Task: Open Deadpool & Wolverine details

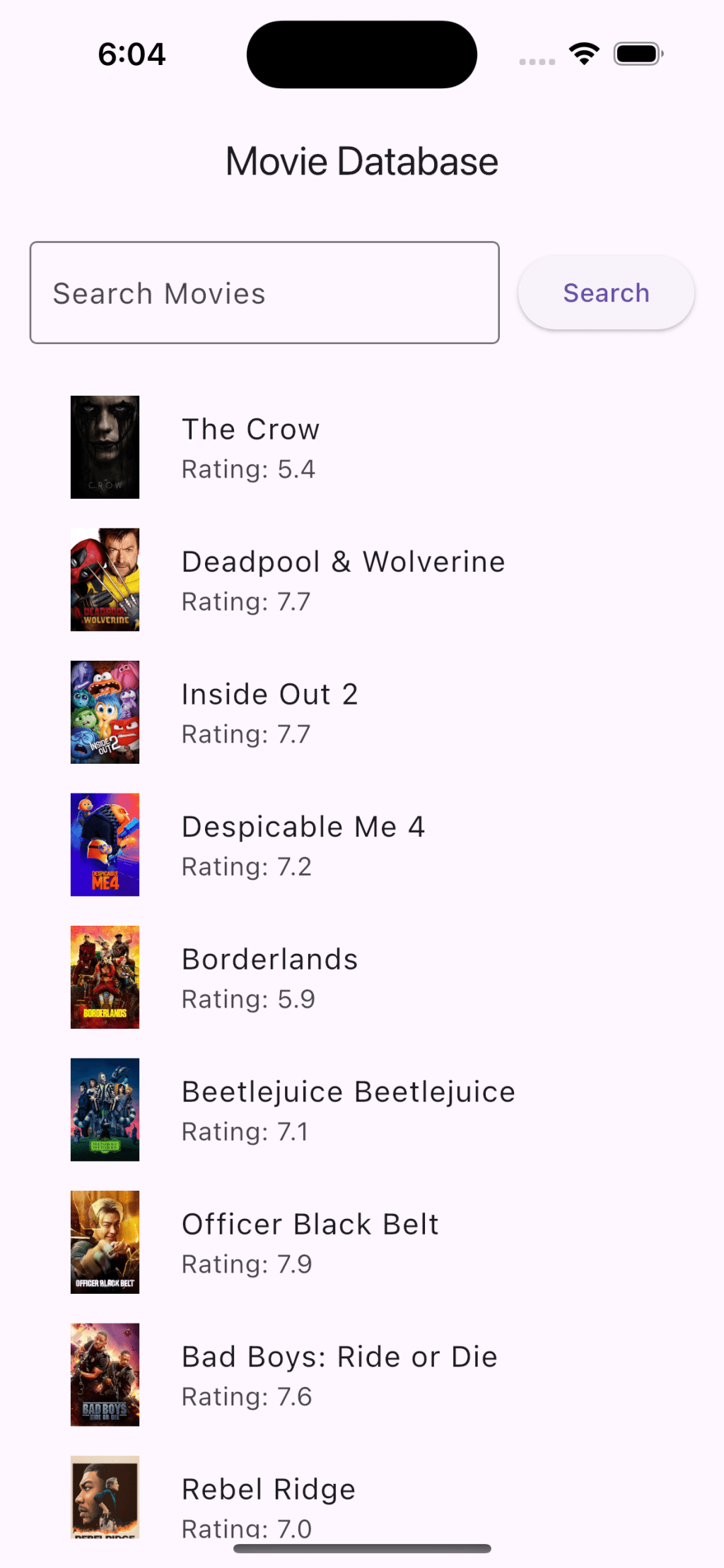Action: (x=343, y=561)
